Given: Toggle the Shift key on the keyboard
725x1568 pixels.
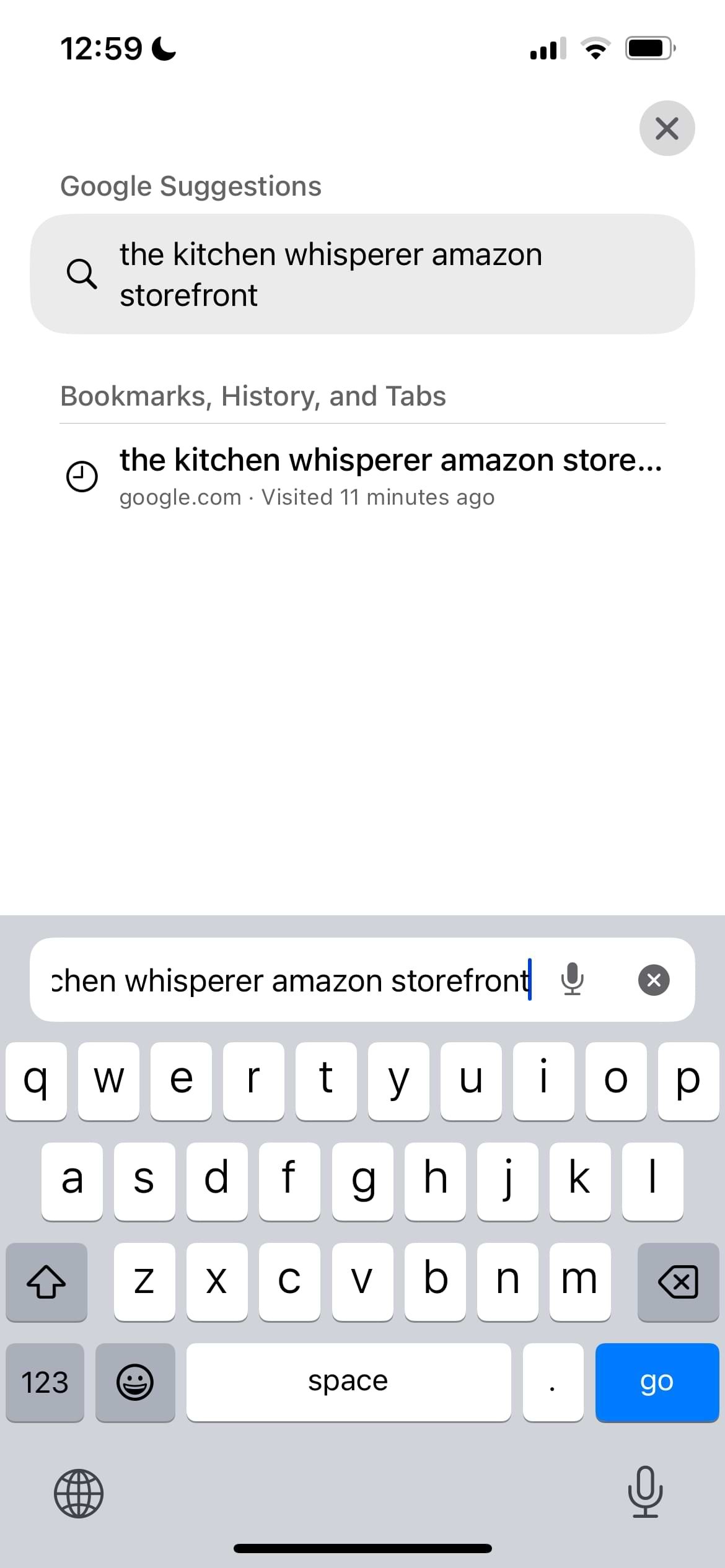Looking at the screenshot, I should tap(46, 1281).
